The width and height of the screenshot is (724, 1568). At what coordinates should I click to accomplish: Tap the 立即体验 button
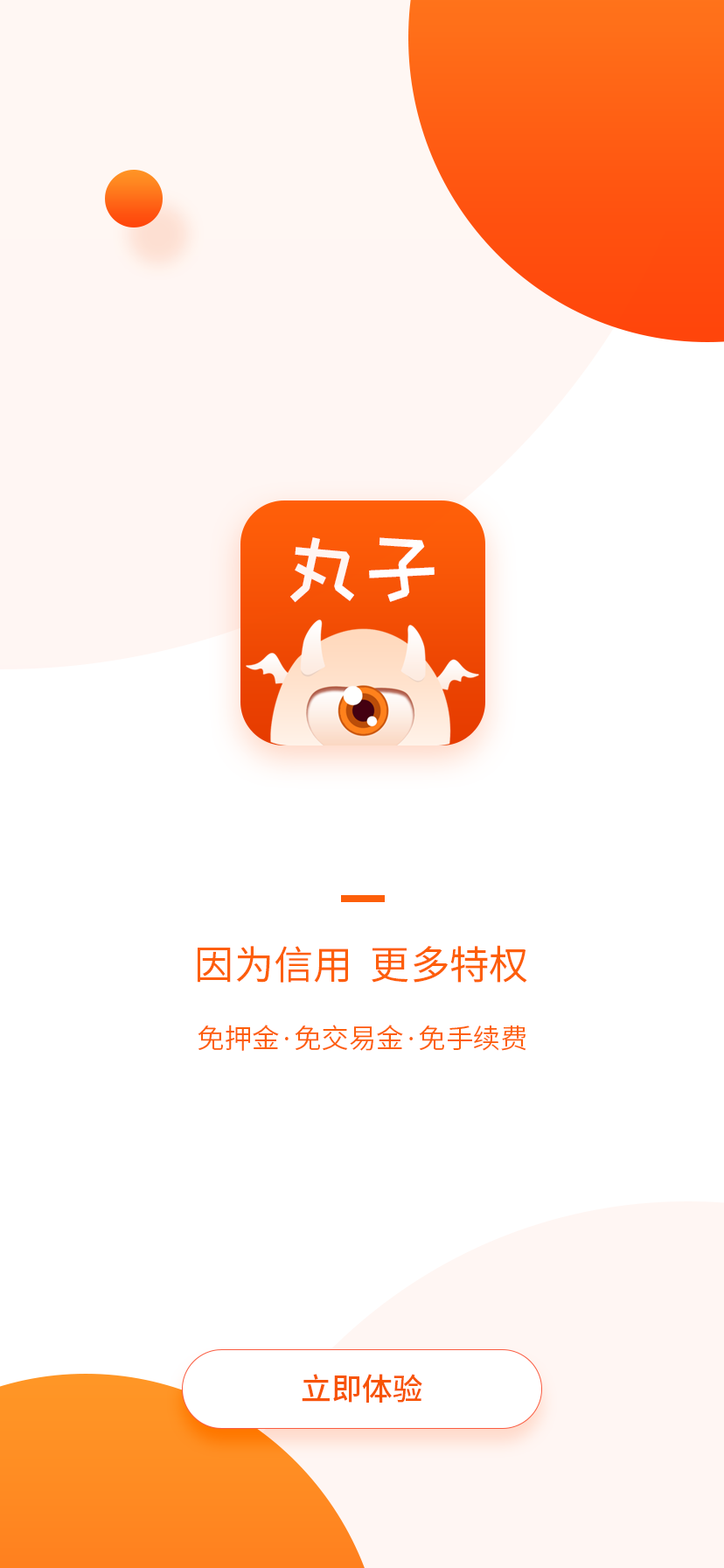[362, 1389]
